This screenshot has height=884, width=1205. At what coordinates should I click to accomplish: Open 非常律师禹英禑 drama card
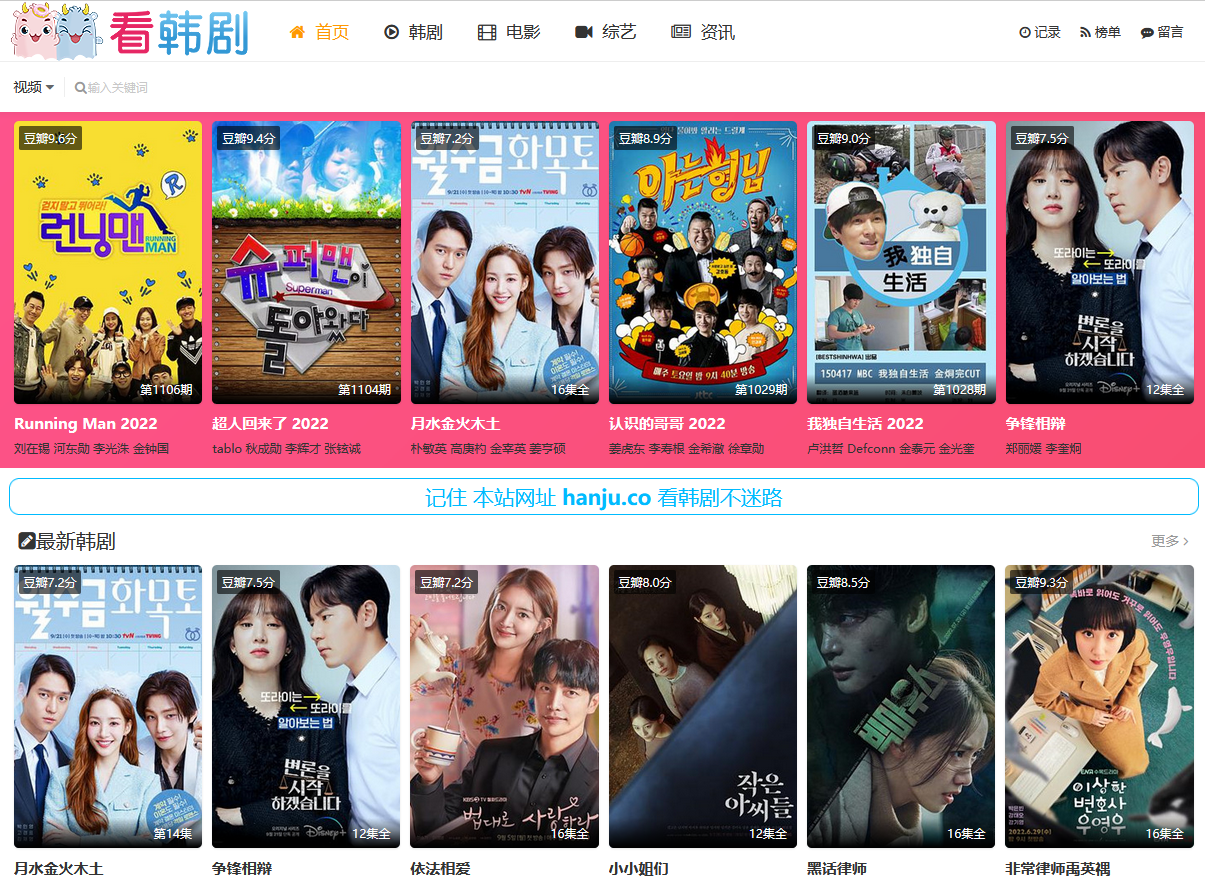click(1099, 705)
